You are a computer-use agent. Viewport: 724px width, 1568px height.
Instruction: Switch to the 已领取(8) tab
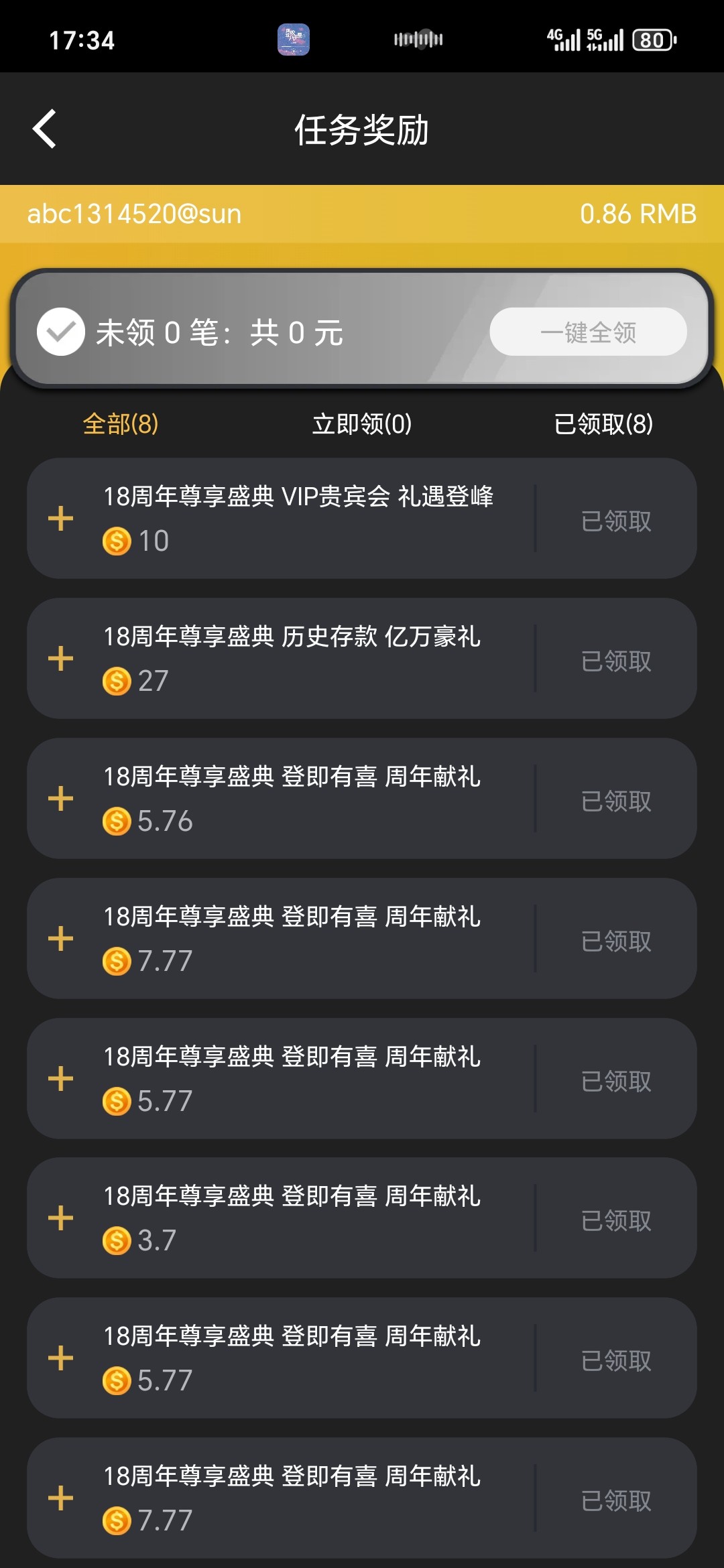click(x=603, y=424)
